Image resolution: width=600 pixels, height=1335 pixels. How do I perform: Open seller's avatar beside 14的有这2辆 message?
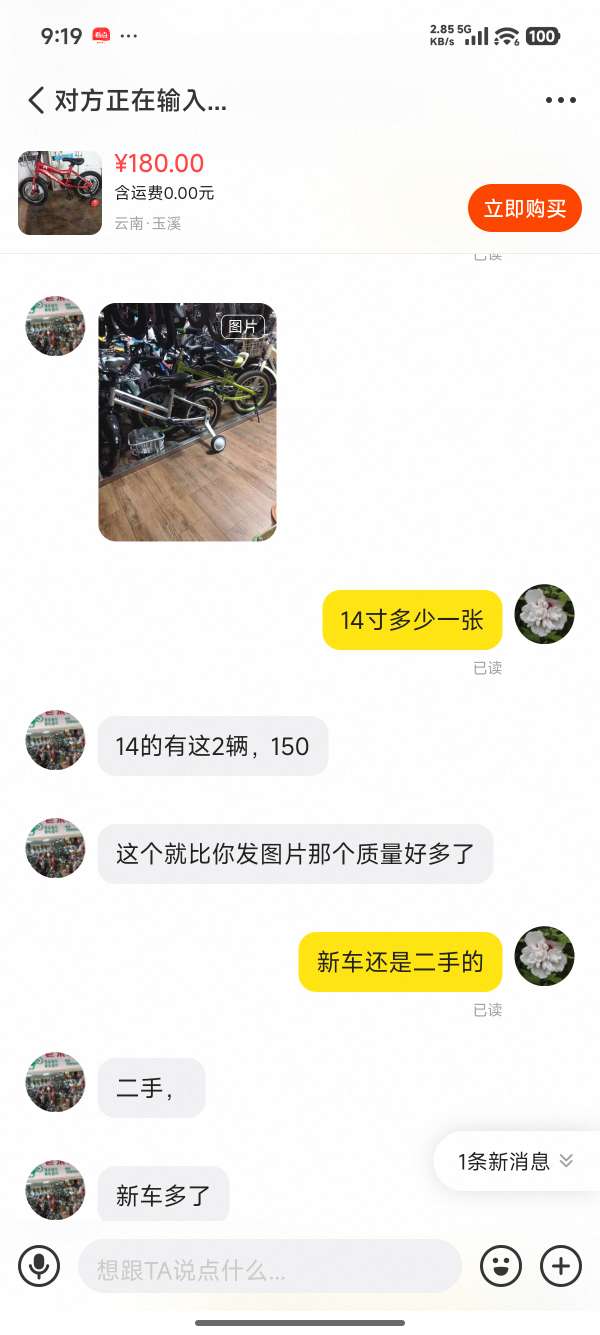coord(55,740)
